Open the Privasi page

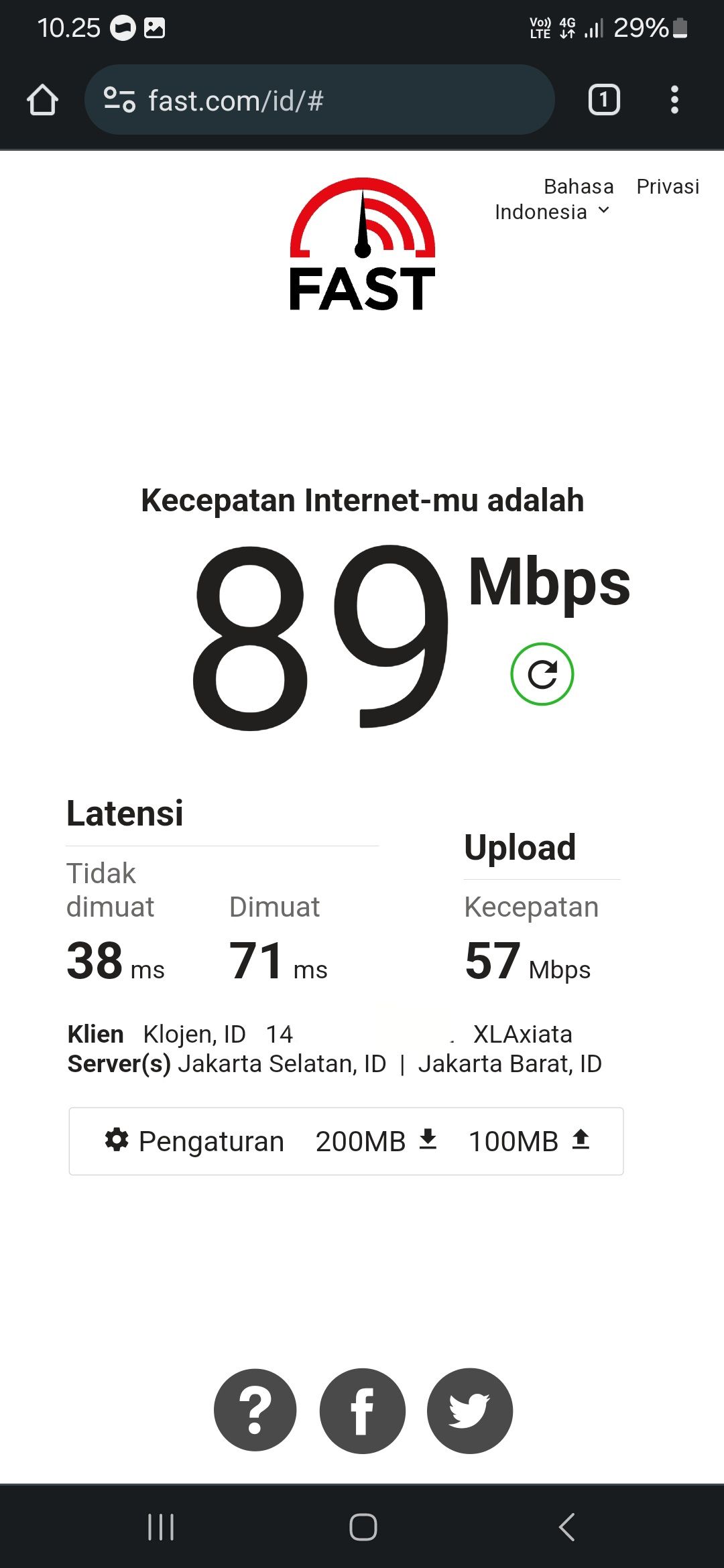click(x=668, y=186)
